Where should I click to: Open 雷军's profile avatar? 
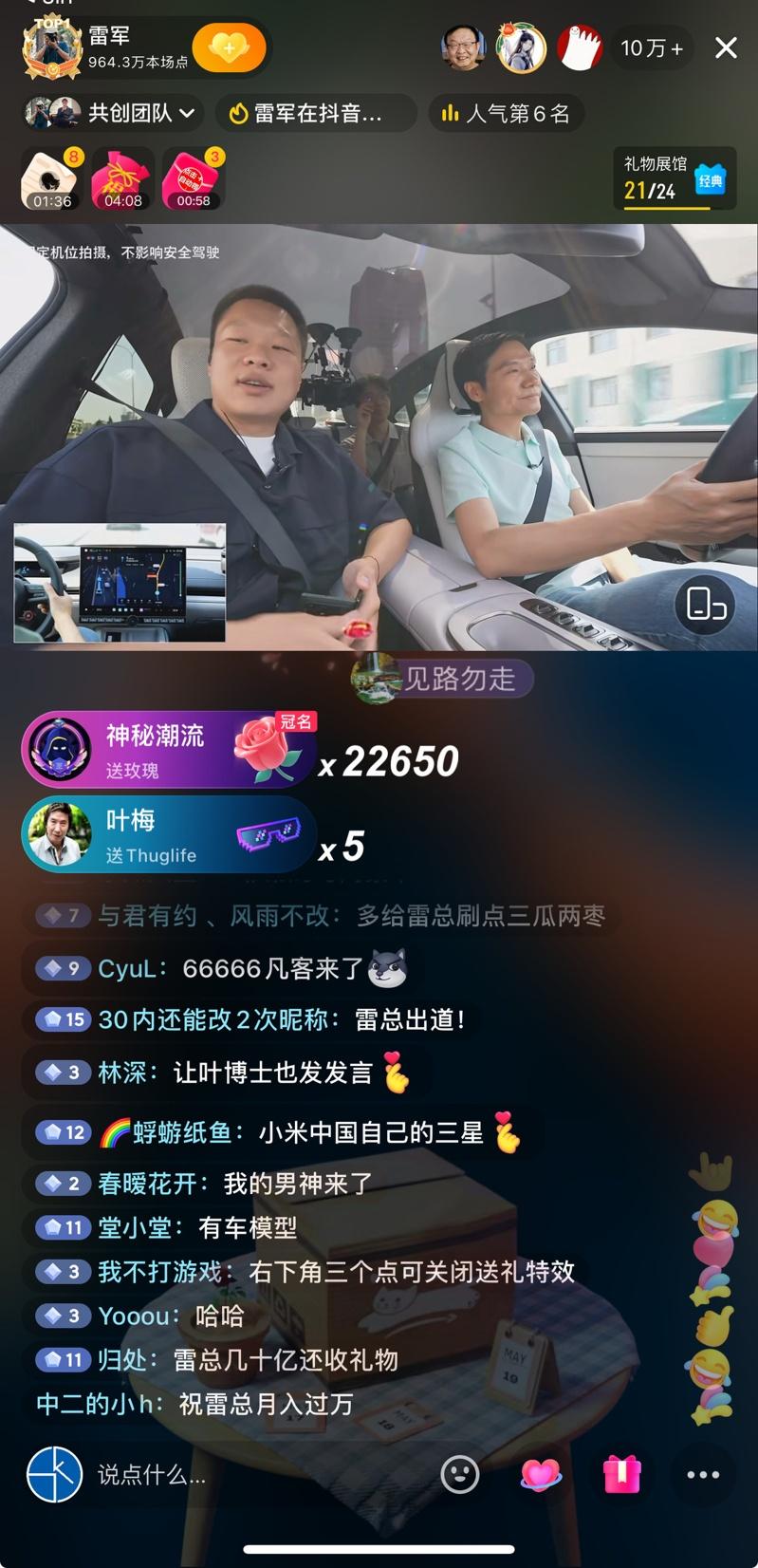pos(52,48)
